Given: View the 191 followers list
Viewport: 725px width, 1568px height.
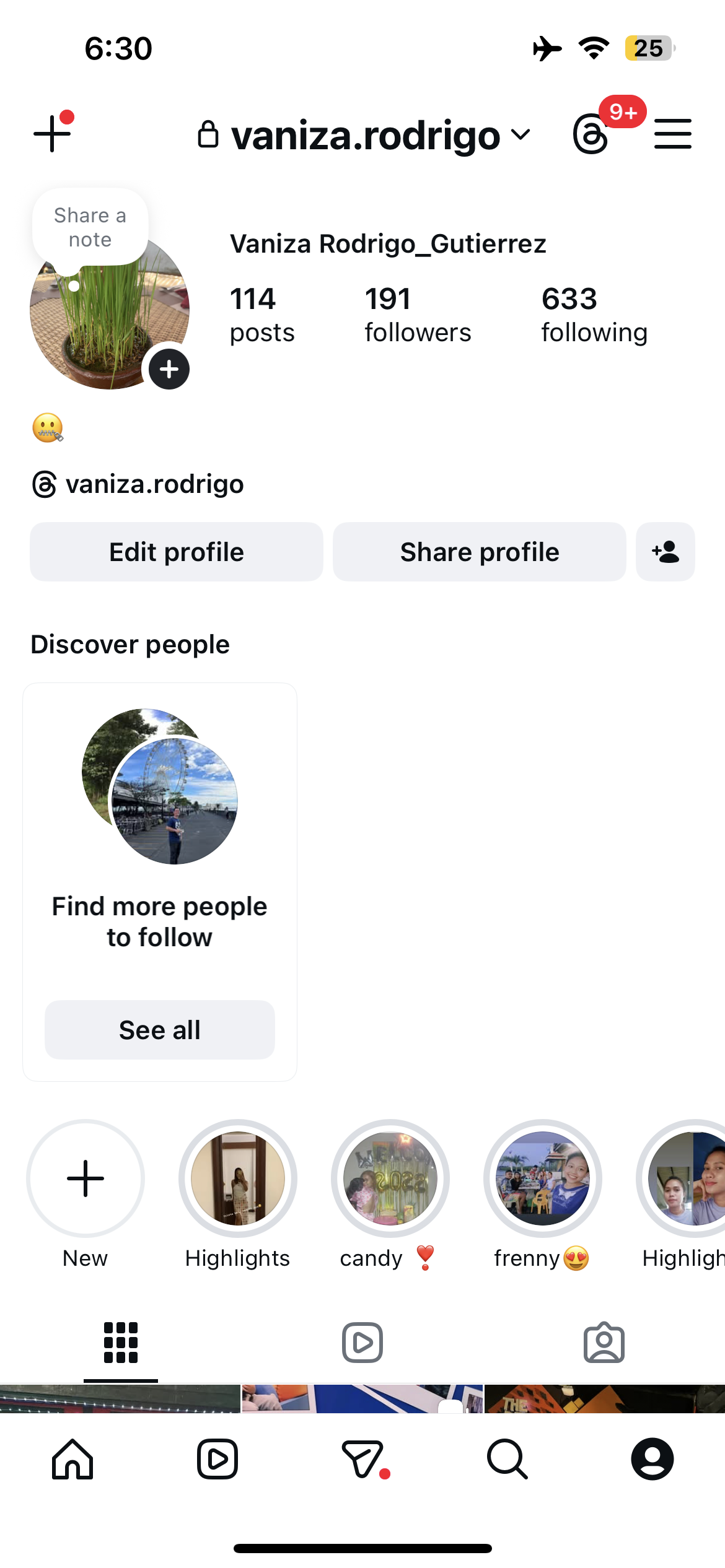Looking at the screenshot, I should pyautogui.click(x=417, y=315).
